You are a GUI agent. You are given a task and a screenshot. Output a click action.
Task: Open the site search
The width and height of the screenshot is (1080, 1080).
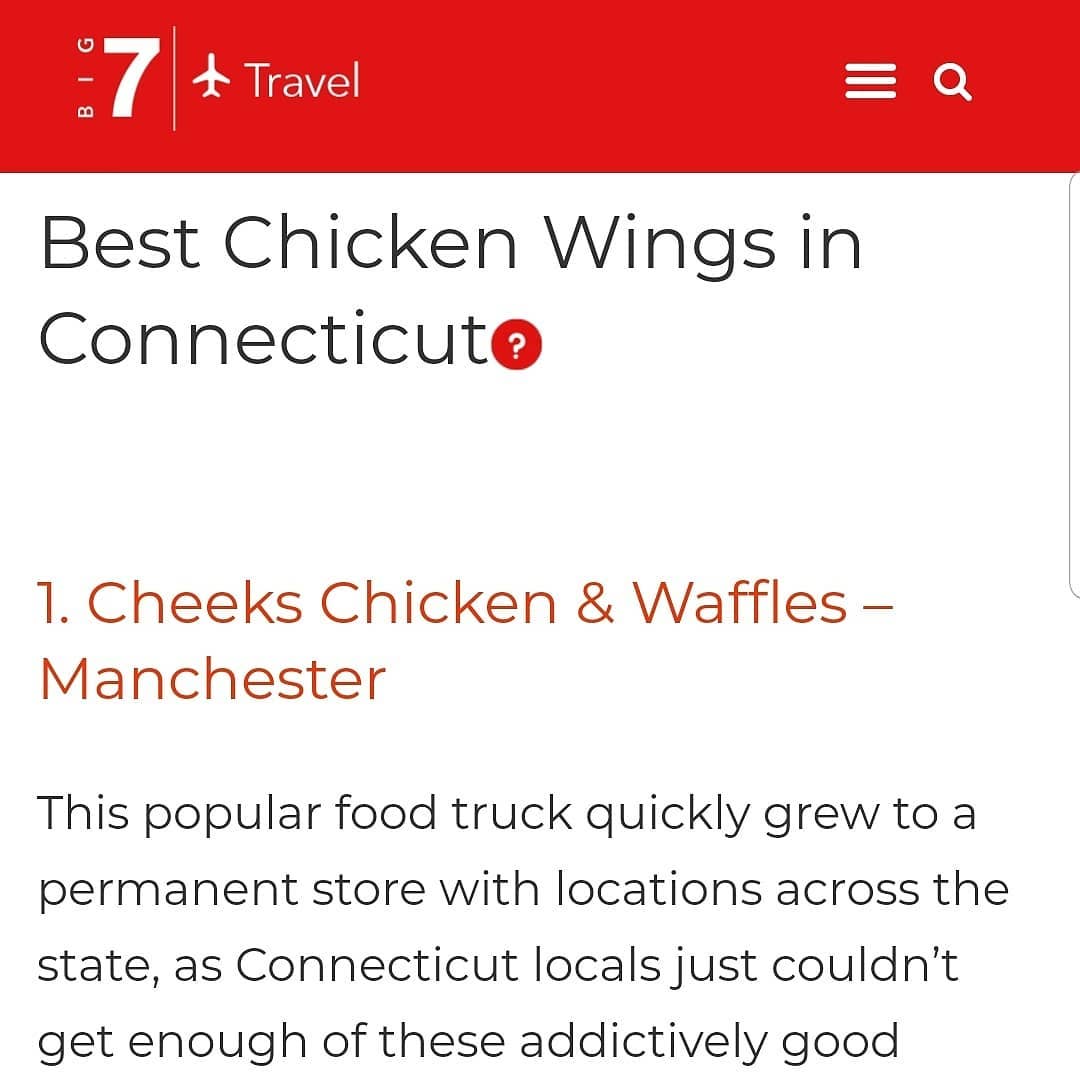(952, 81)
